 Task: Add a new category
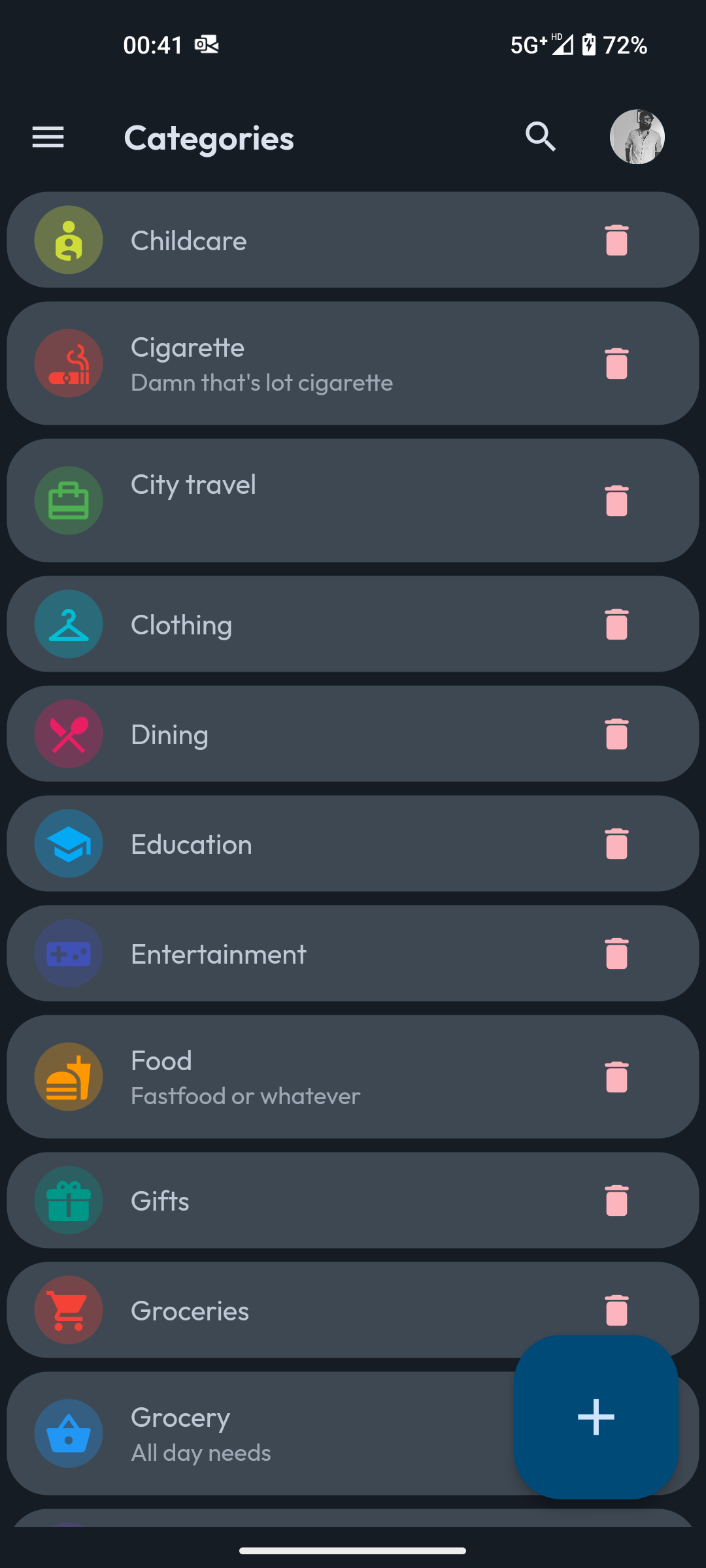(596, 1416)
